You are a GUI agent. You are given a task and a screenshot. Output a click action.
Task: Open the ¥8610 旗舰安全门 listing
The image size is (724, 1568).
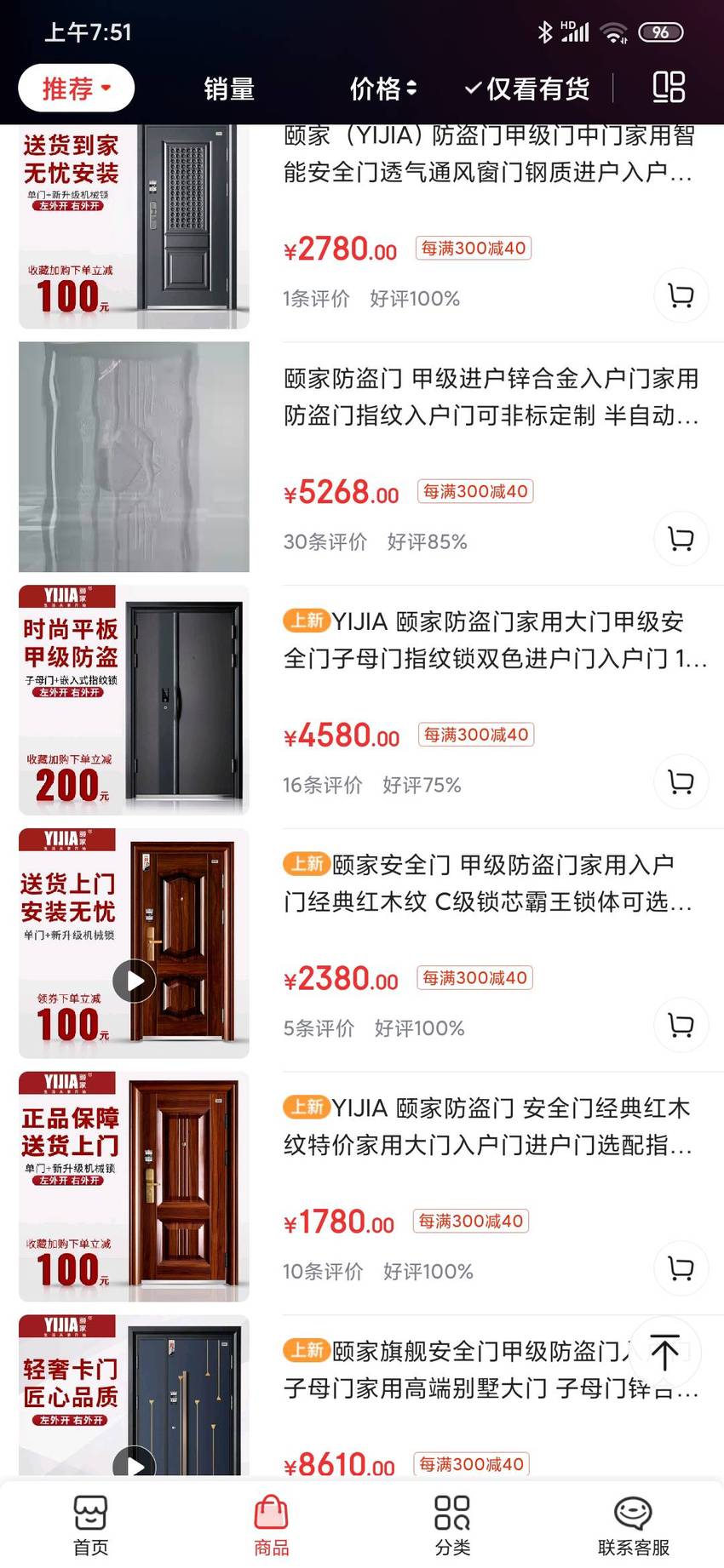tap(491, 1370)
